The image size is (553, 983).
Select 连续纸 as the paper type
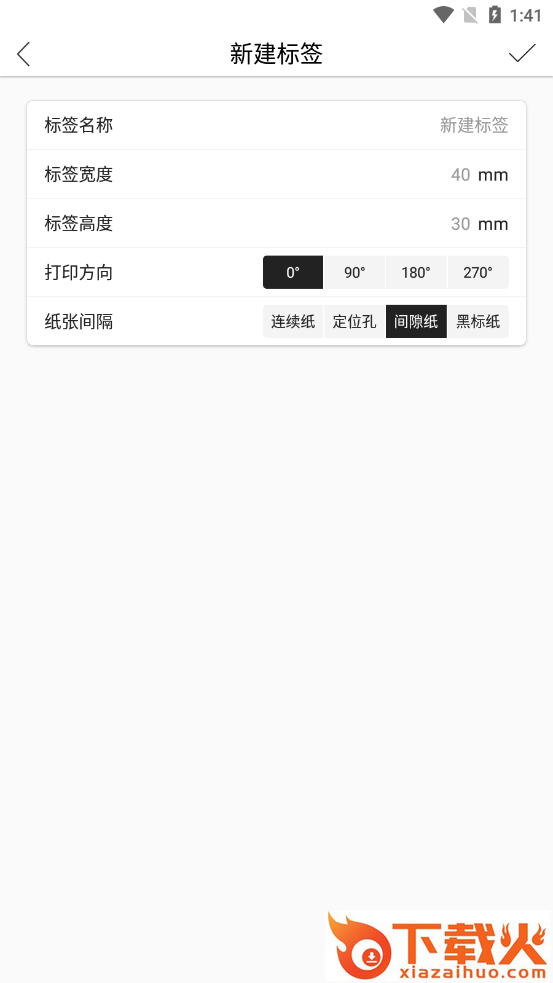293,322
